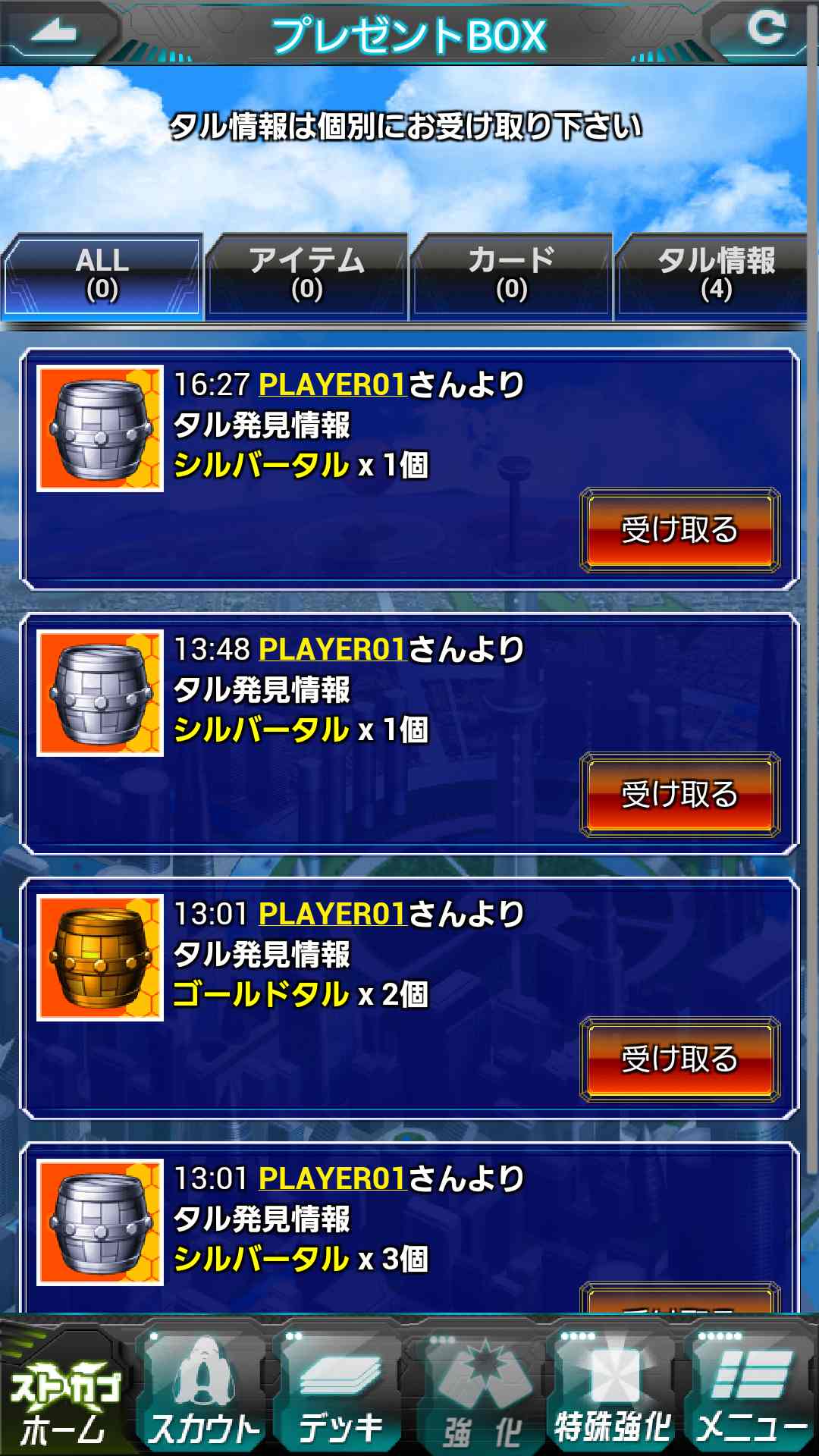
Task: Open PLAYER01 link in the 13:48 entry
Action: click(x=333, y=650)
